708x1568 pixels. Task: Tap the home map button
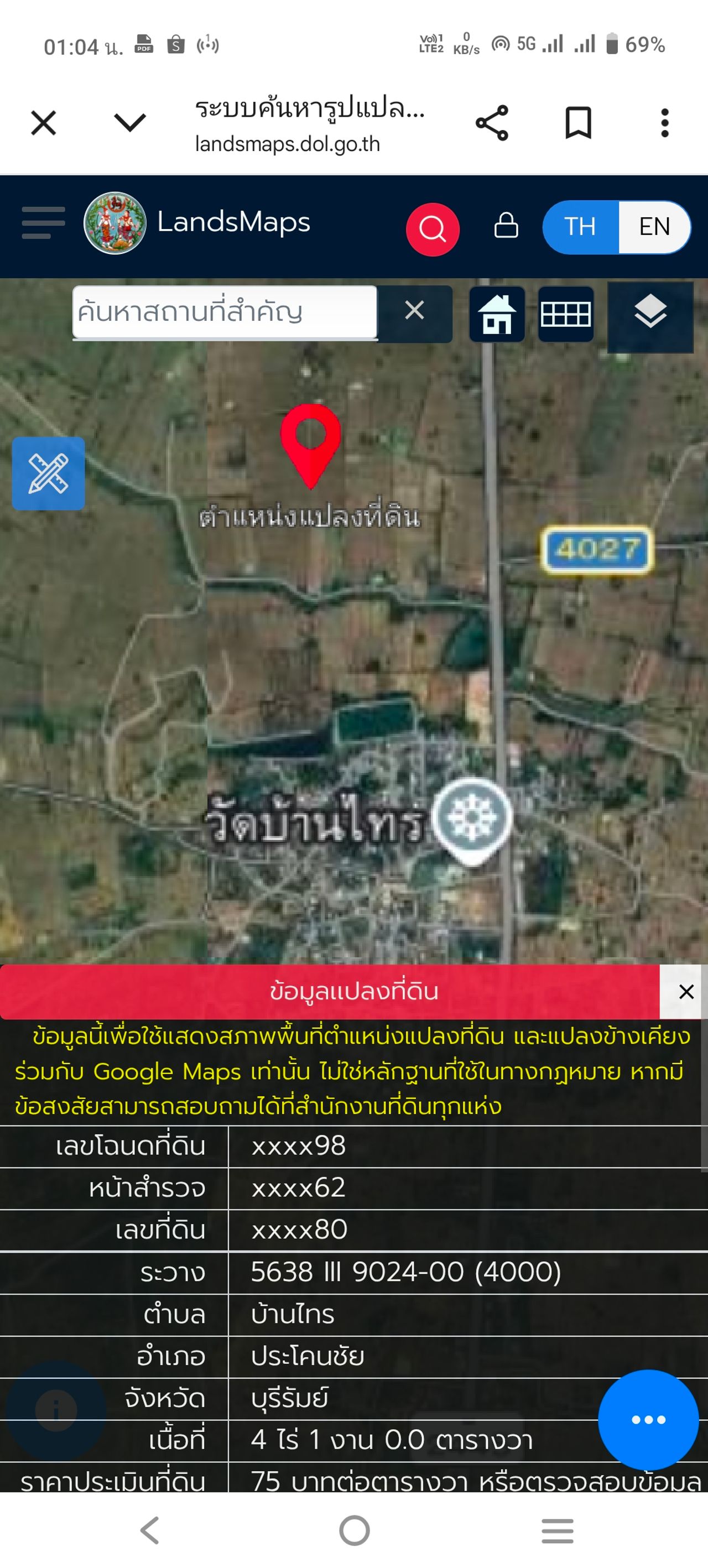(x=497, y=314)
